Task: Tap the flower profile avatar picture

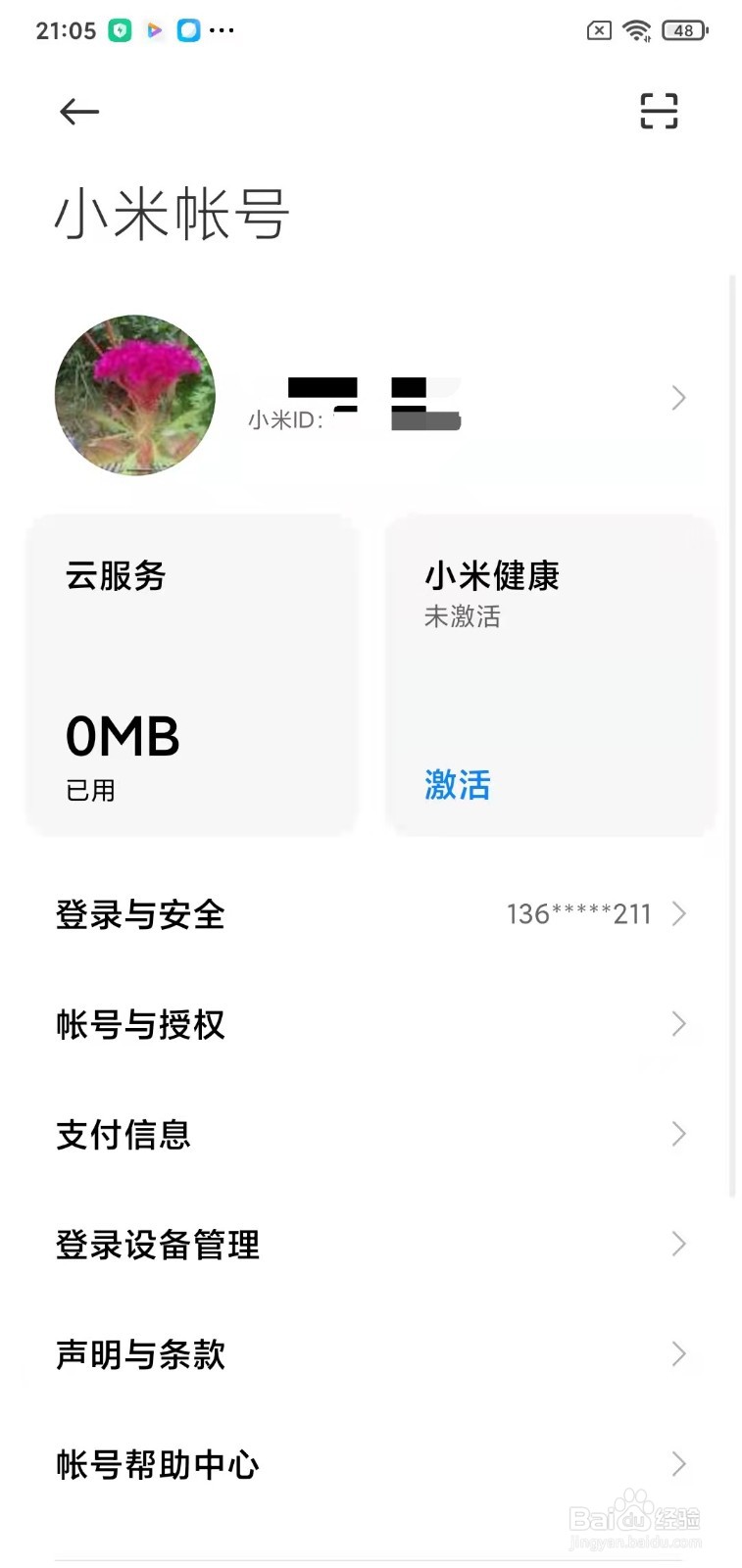Action: 134,396
